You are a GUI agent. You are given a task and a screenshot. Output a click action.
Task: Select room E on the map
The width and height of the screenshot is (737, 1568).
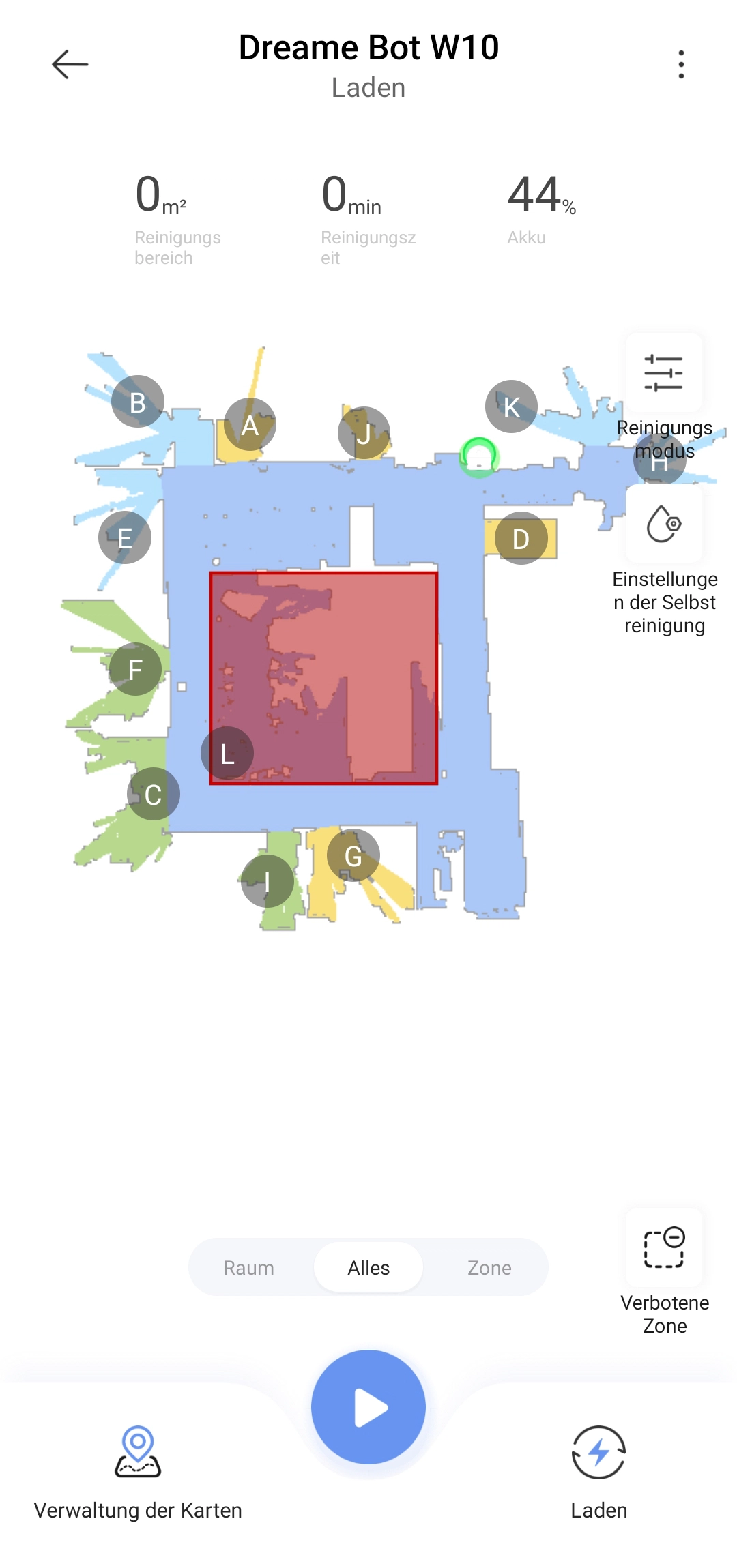(x=124, y=537)
